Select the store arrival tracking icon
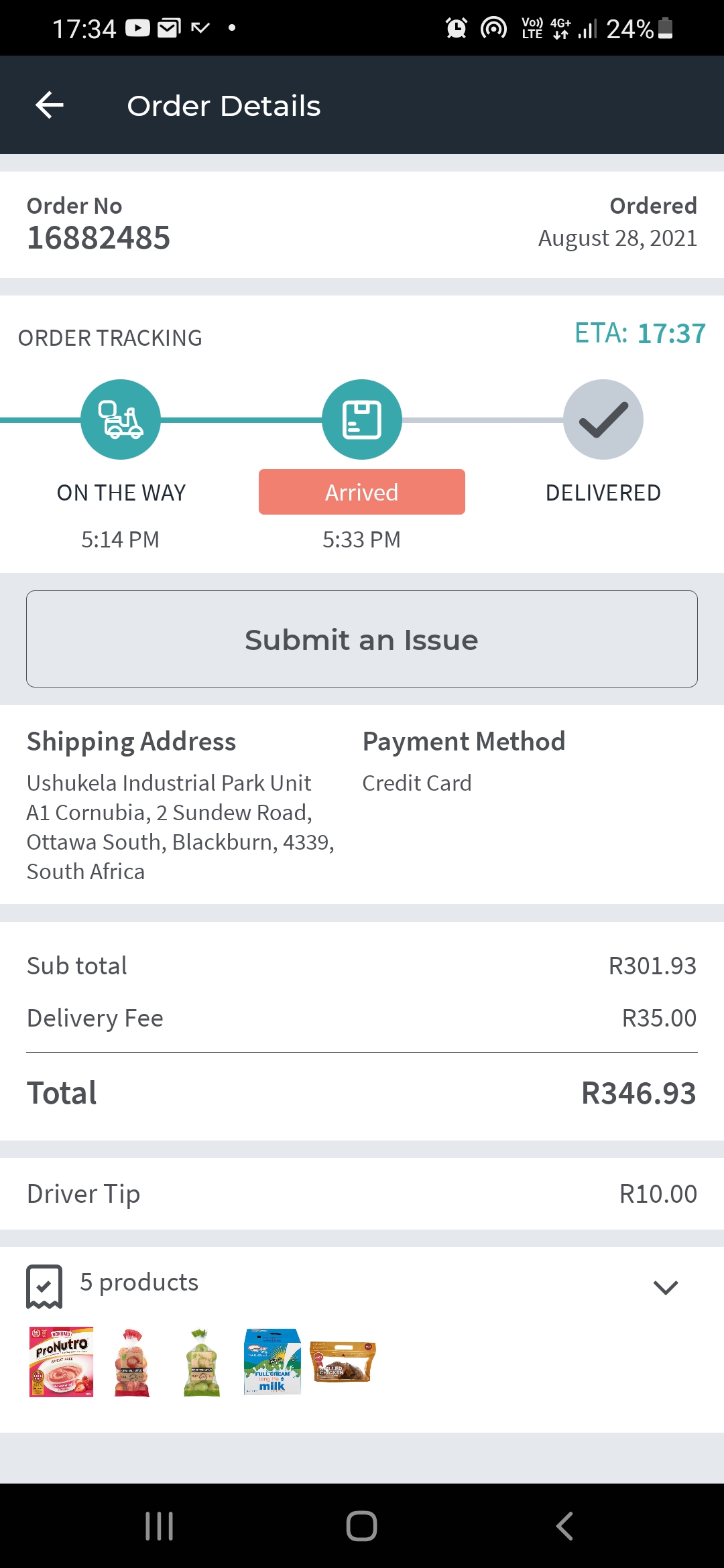Image resolution: width=724 pixels, height=1568 pixels. coord(361,419)
